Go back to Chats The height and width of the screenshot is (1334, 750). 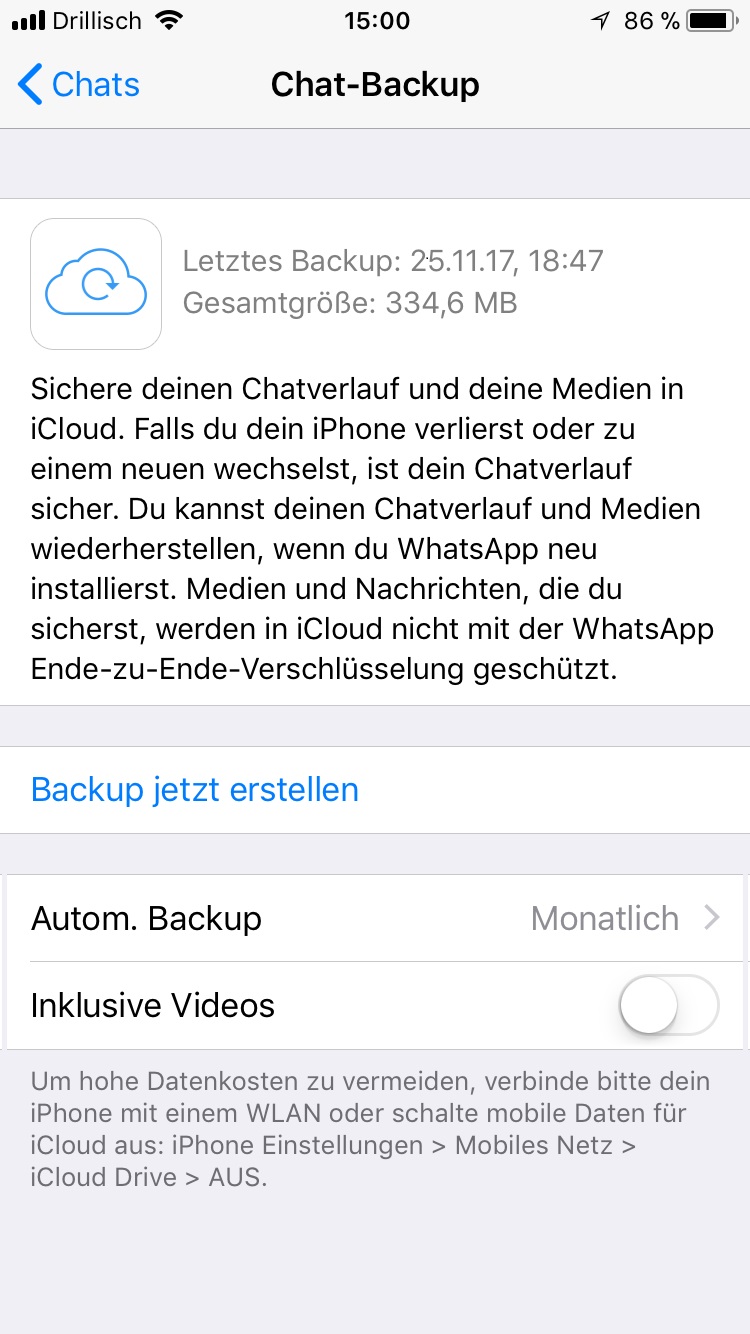pyautogui.click(x=80, y=85)
